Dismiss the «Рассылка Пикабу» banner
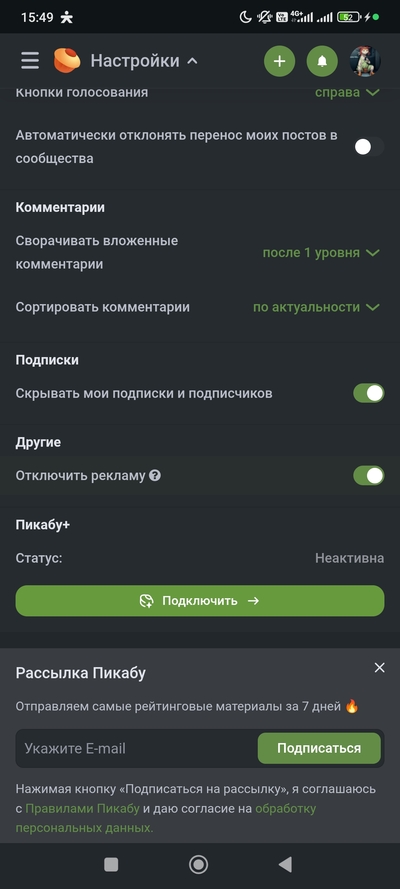Image resolution: width=400 pixels, height=889 pixels. 380,668
